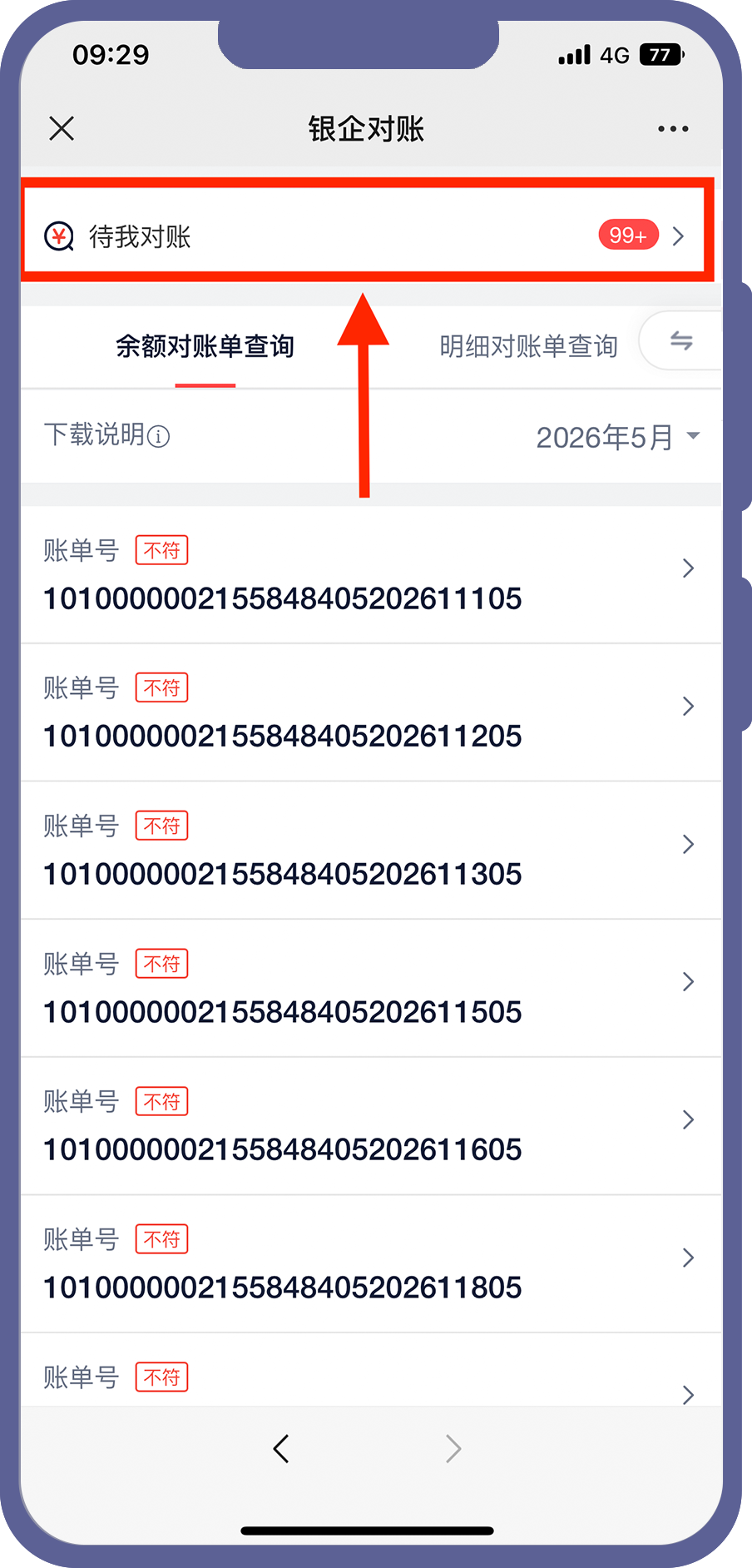752x1568 pixels.
Task: Tap the swap arrows switch button
Action: pos(681,340)
